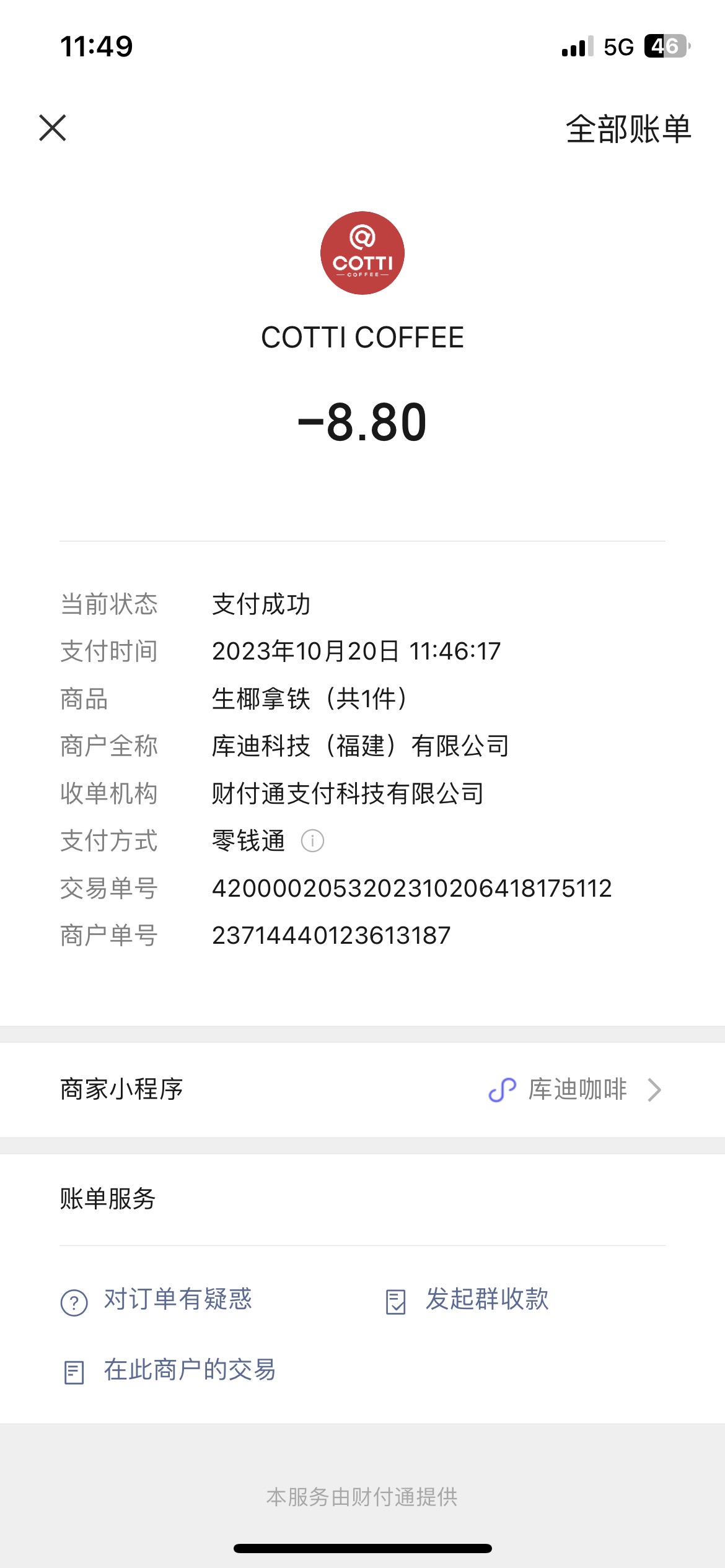Close the bill detail page

[x=53, y=128]
